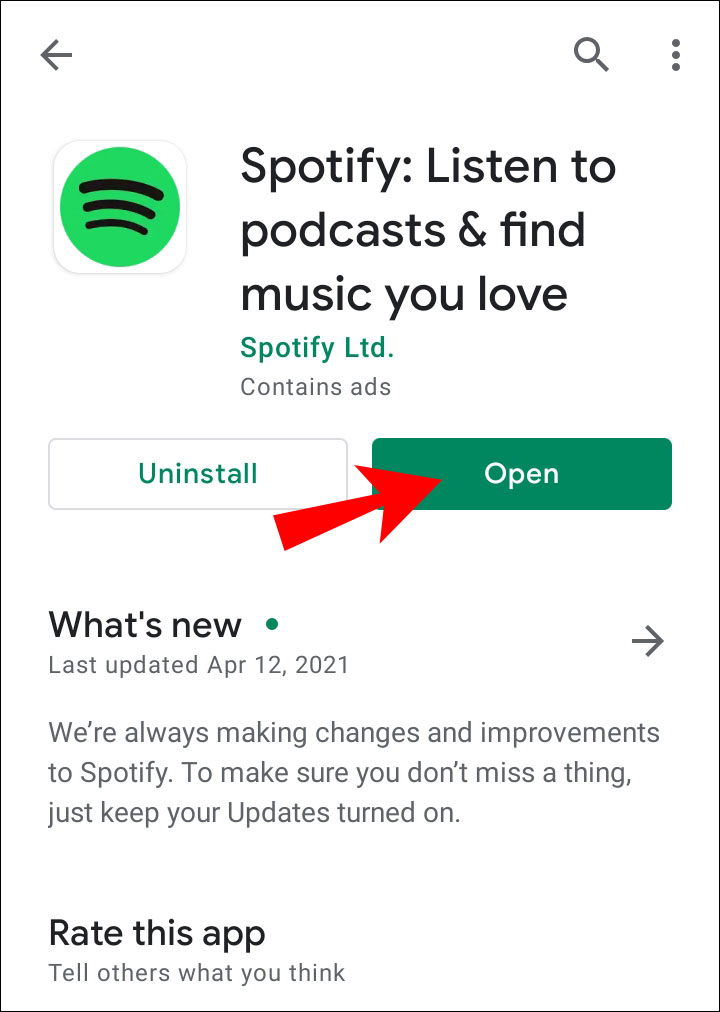
Task: Open search in Play Store
Action: click(x=591, y=55)
